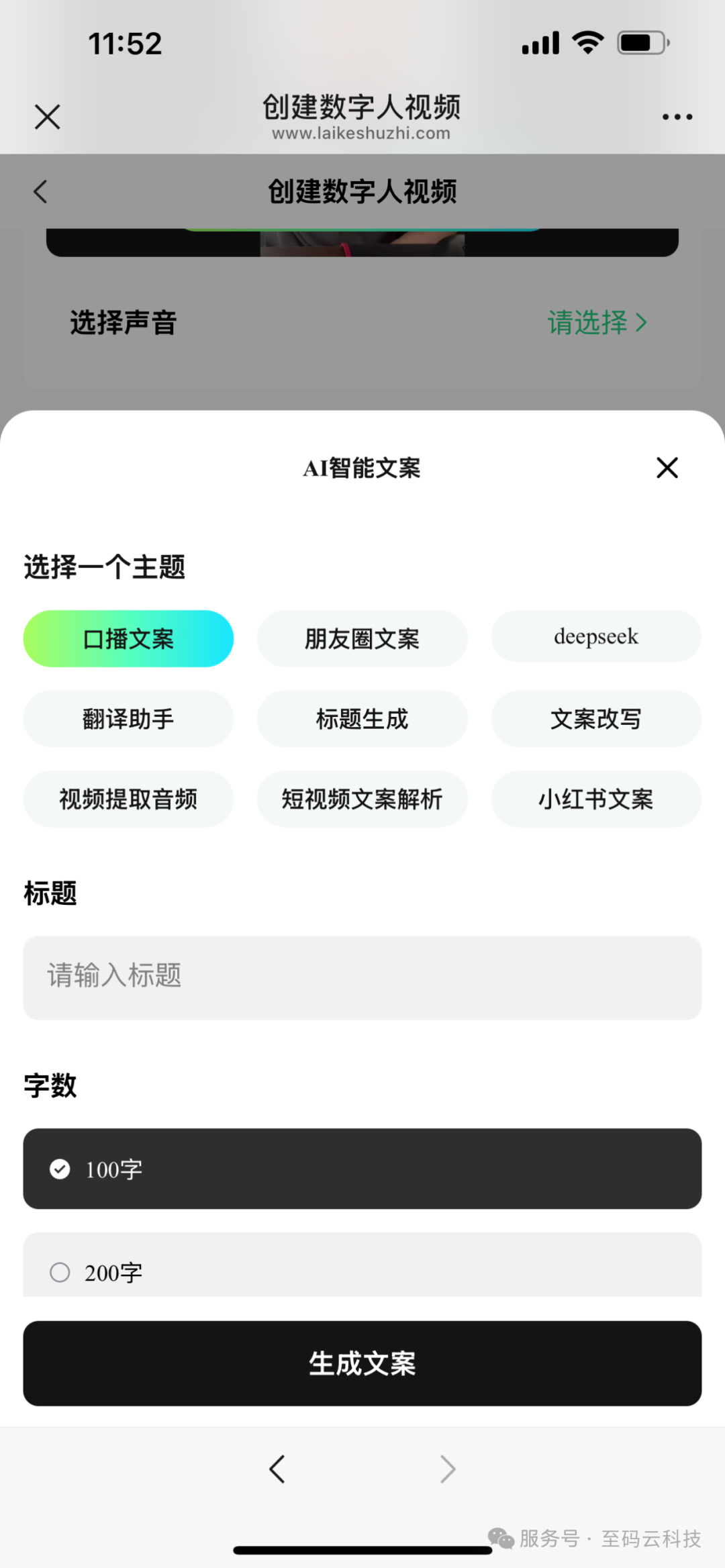
Task: Tap the back arrow in page header
Action: point(40,192)
